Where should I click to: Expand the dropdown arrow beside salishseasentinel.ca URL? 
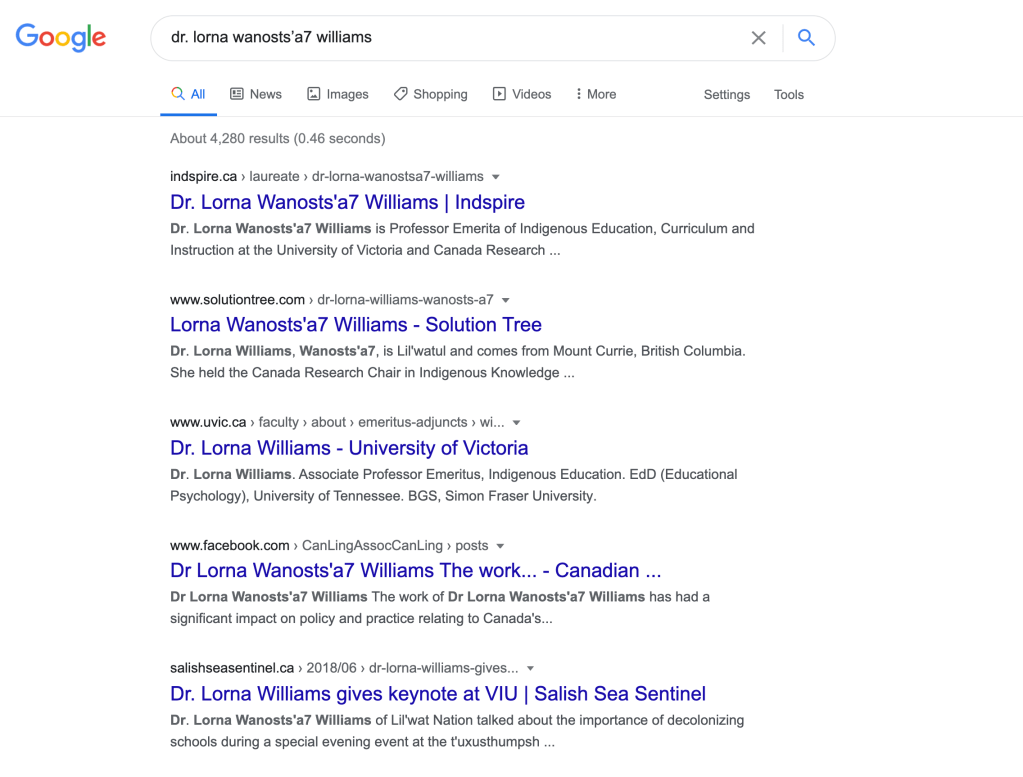531,669
